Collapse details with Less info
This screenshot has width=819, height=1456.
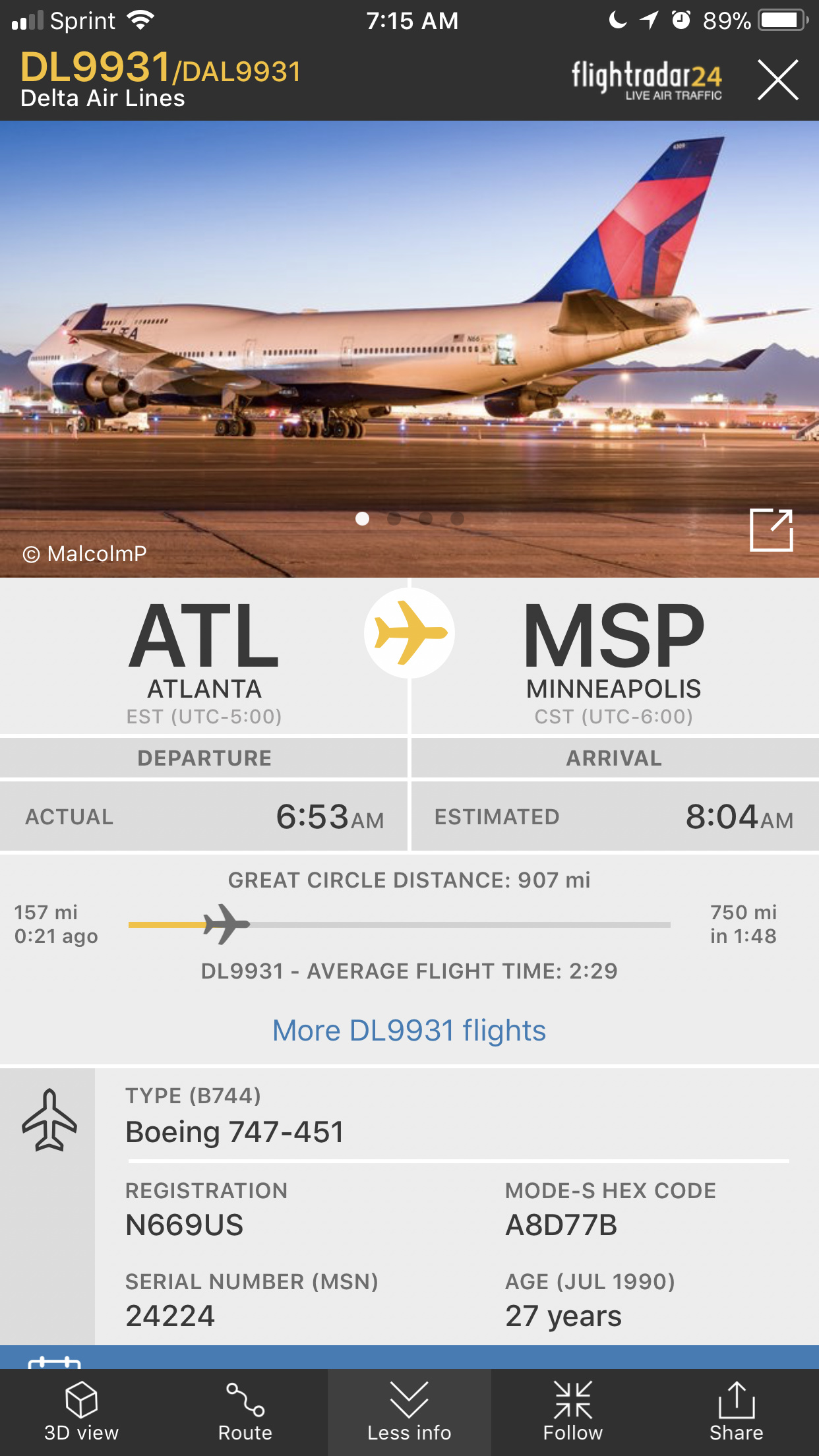[x=409, y=1411]
